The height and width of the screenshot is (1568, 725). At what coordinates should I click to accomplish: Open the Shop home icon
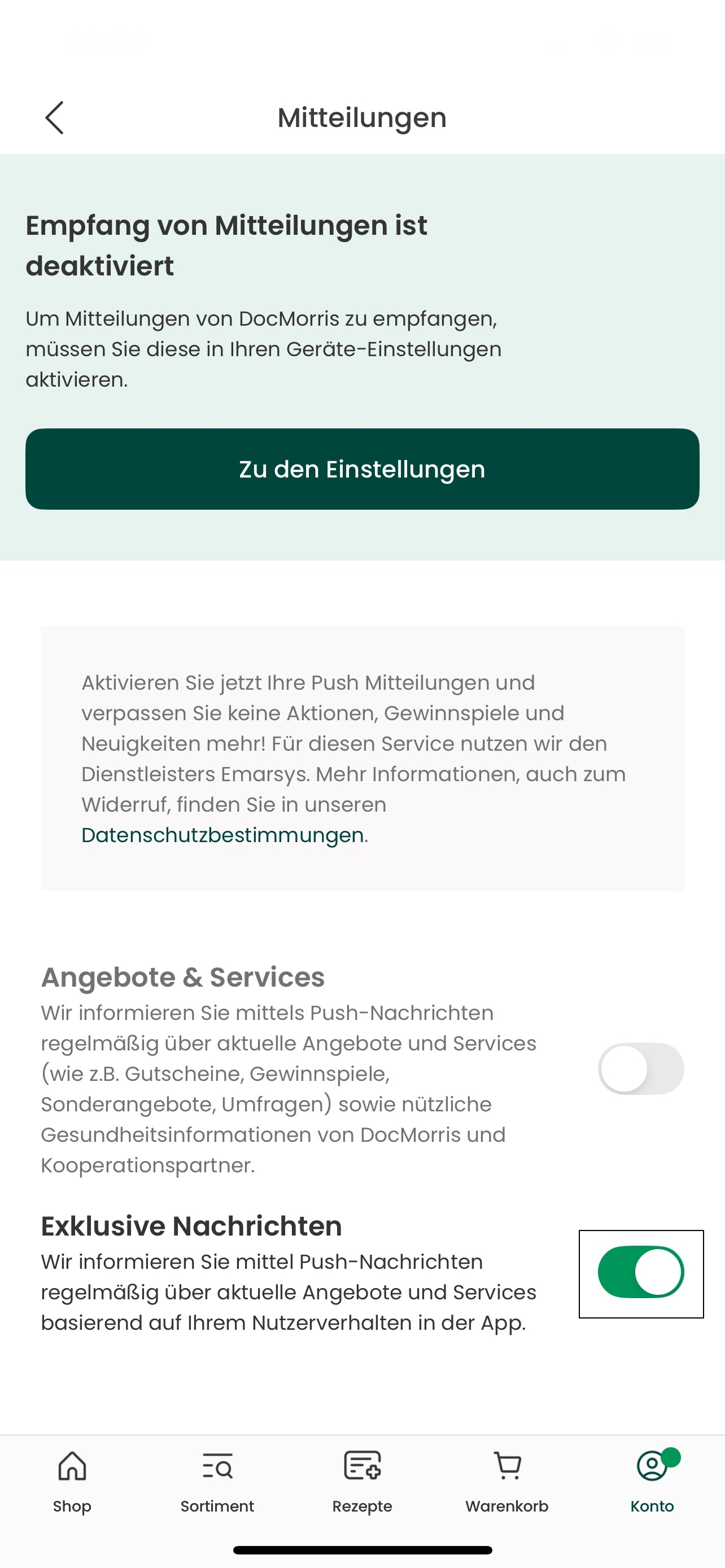[71, 1465]
